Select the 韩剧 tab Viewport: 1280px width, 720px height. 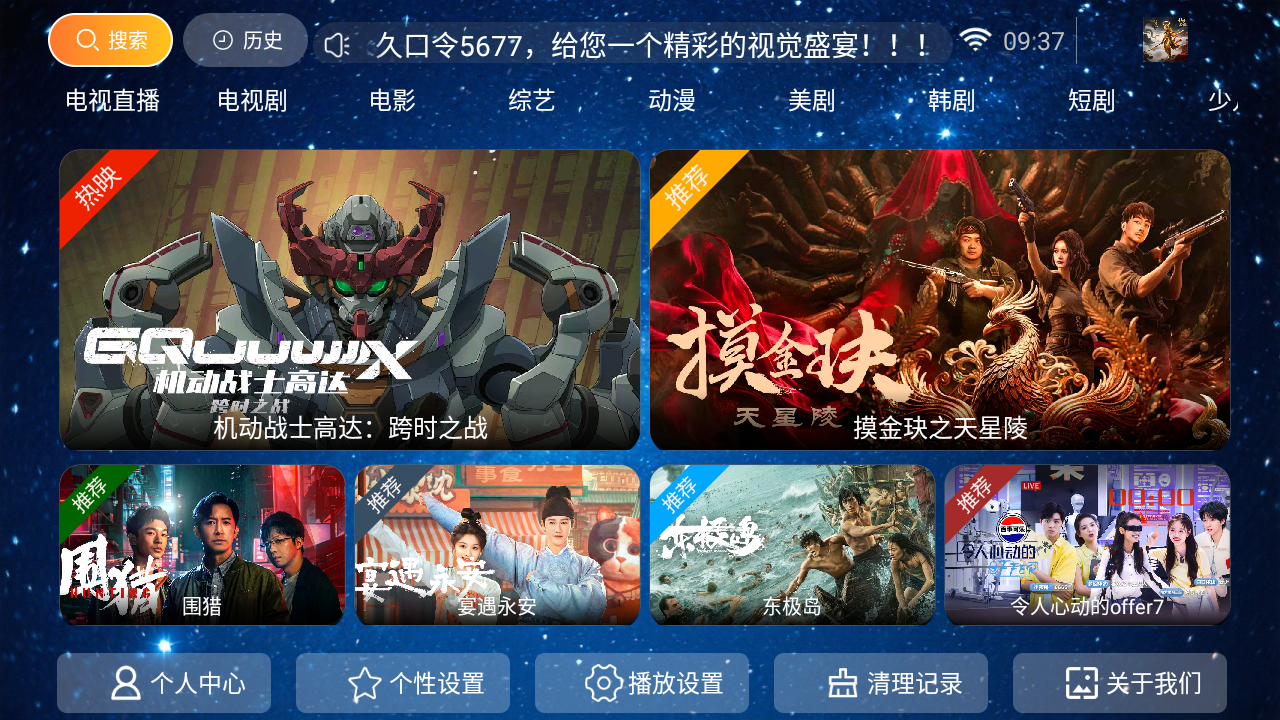tap(951, 100)
